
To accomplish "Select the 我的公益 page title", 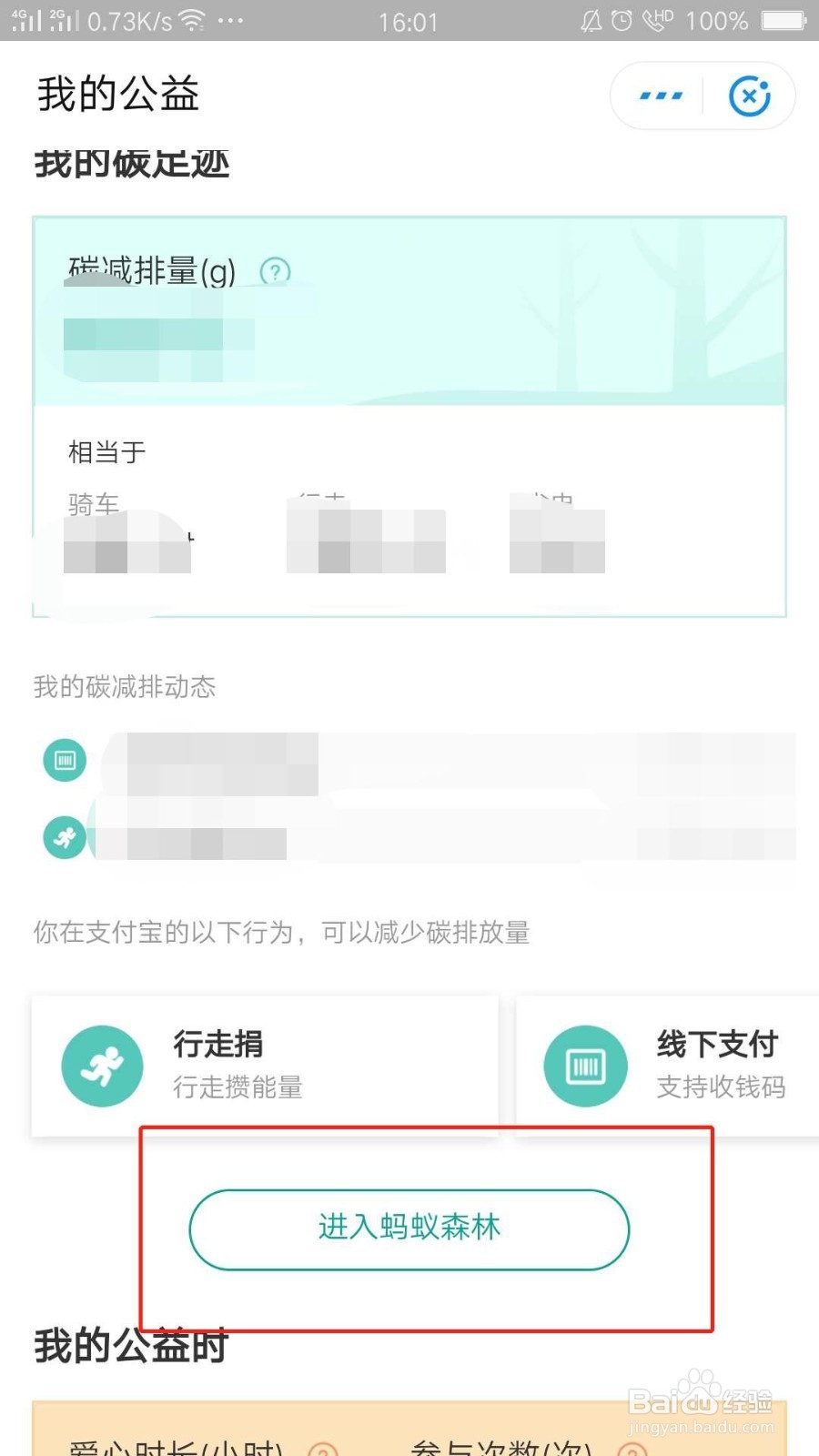I will (117, 93).
